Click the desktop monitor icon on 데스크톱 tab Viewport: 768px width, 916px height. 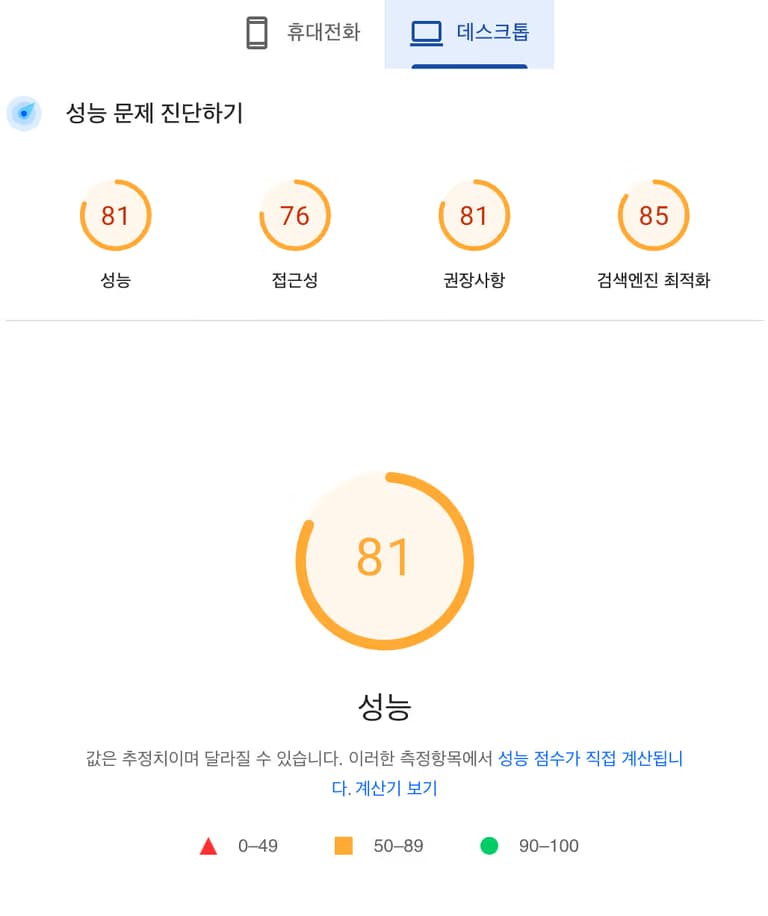[428, 32]
